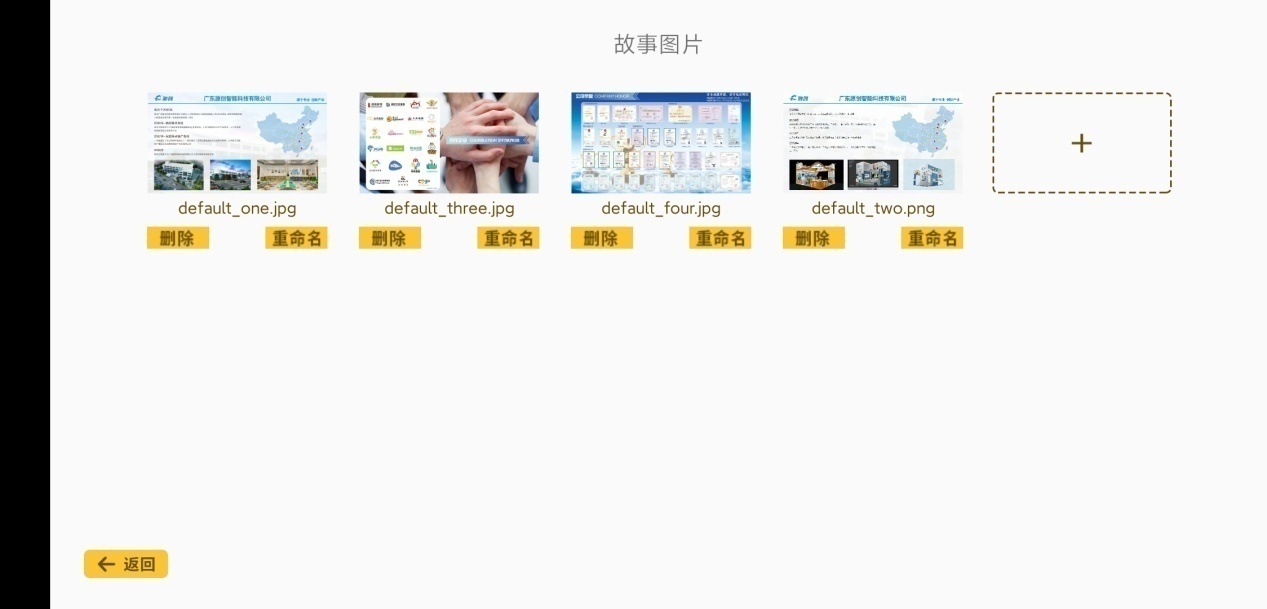Delete default_three.jpg image
Image resolution: width=1267 pixels, height=609 pixels.
click(390, 238)
